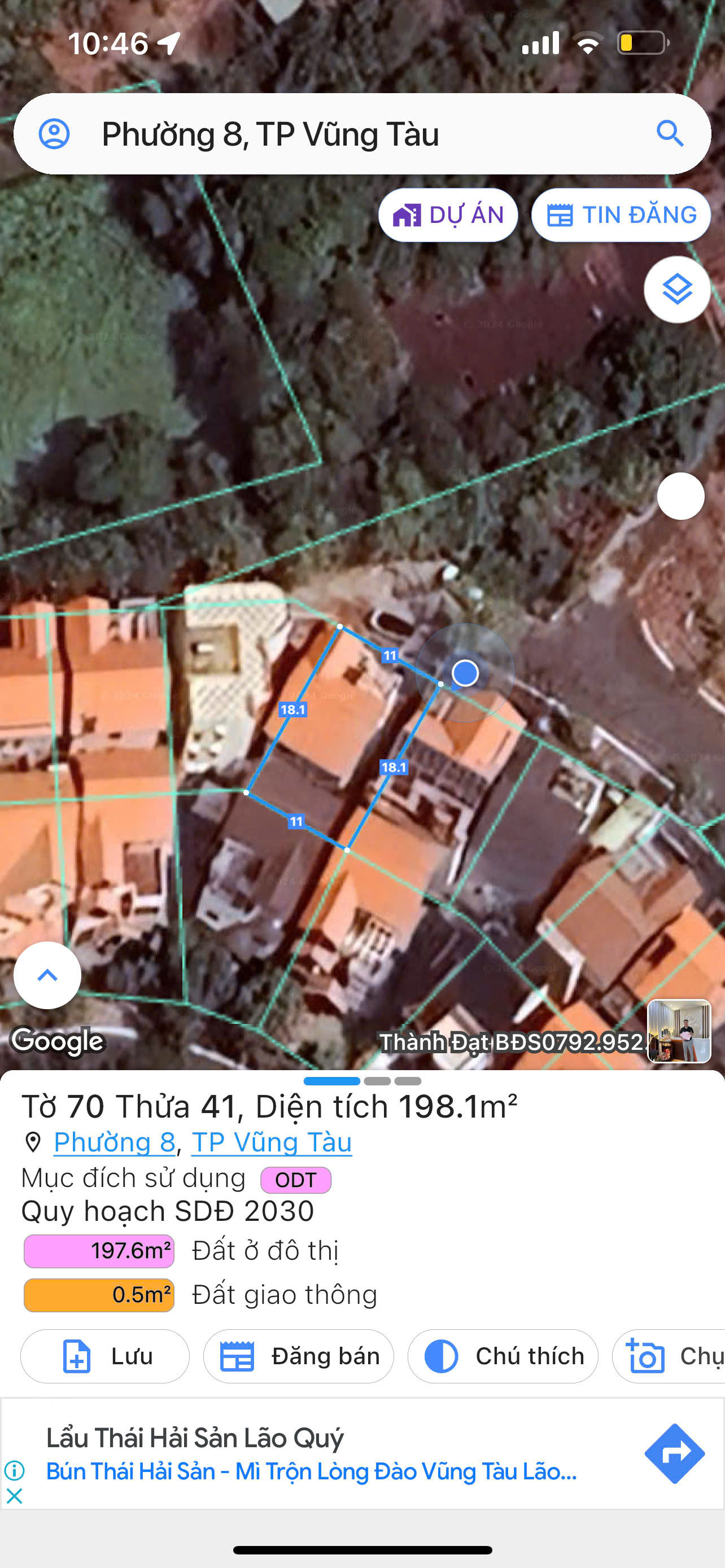
Task: Expand the panel with the up chevron
Action: tap(47, 975)
